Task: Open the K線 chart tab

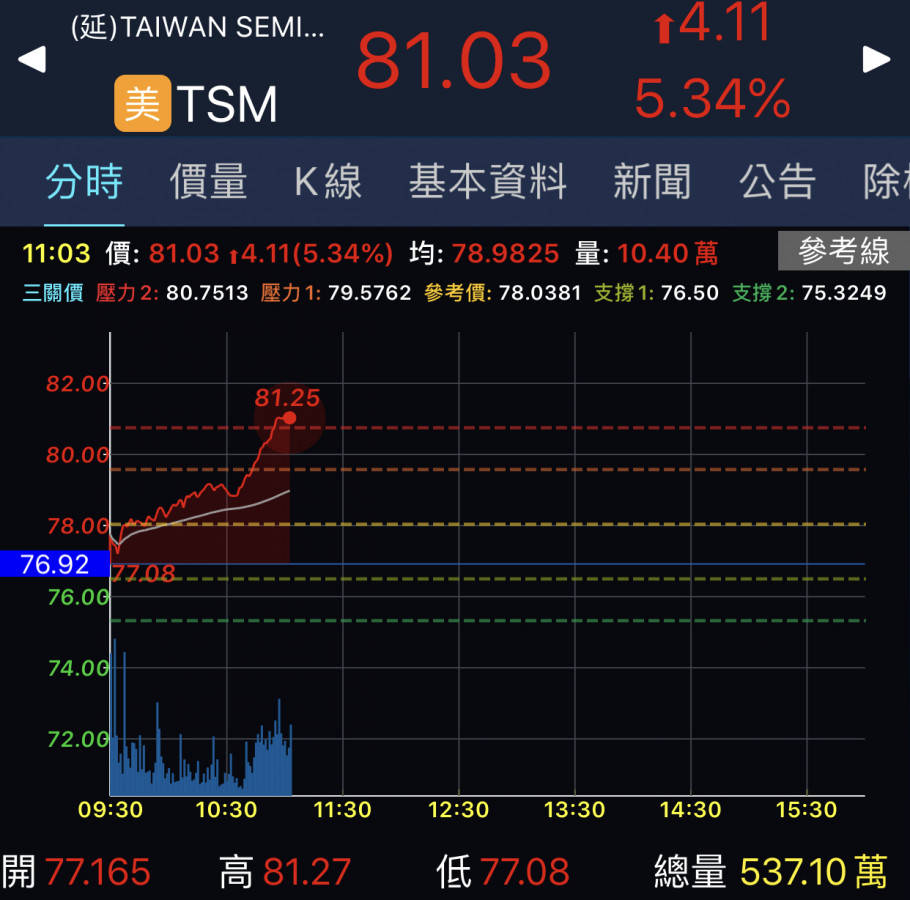Action: pyautogui.click(x=328, y=183)
